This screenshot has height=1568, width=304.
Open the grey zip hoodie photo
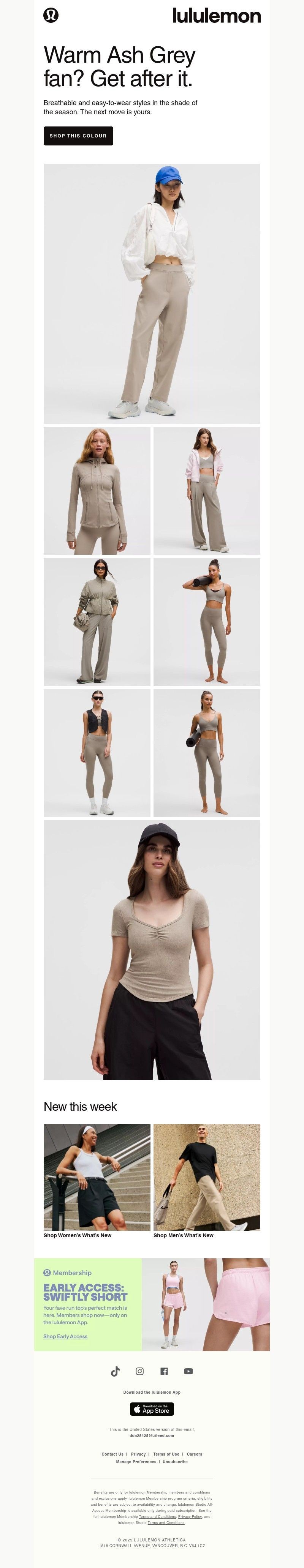pyautogui.click(x=97, y=490)
